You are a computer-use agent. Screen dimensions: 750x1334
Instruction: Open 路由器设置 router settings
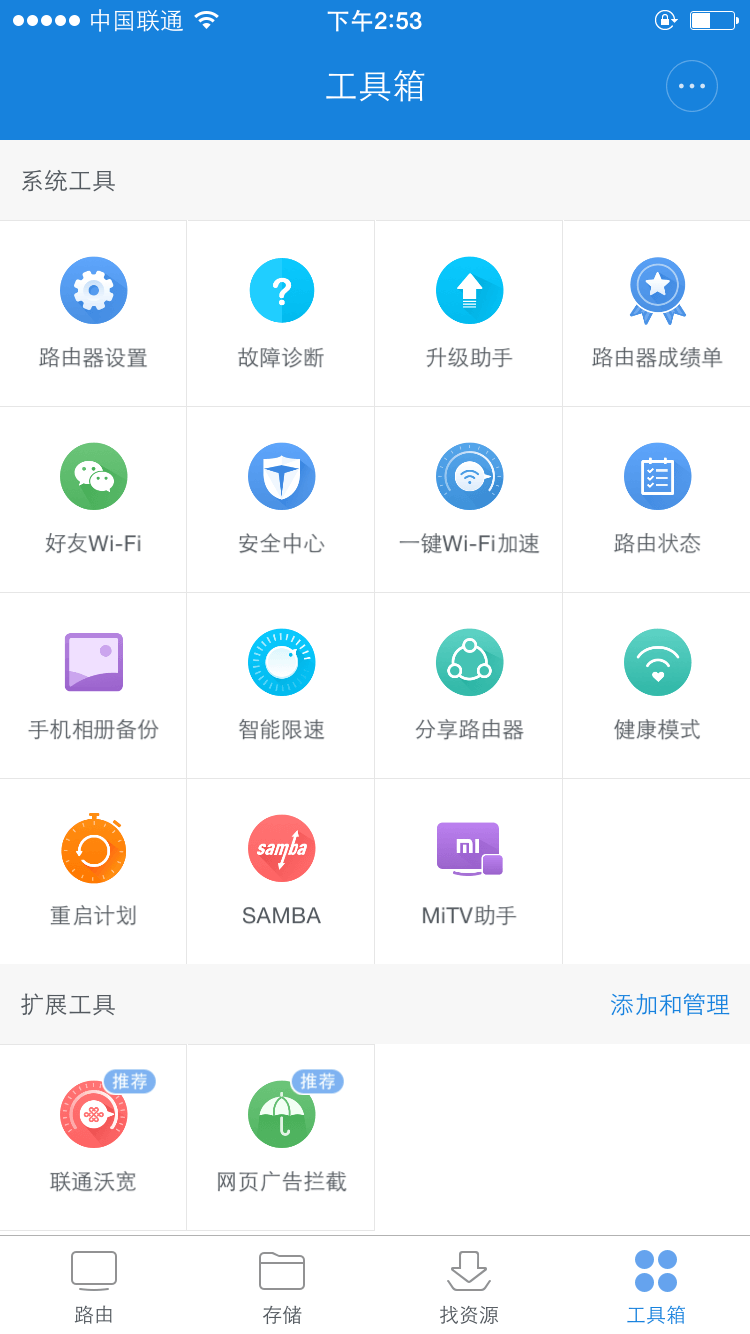coord(93,312)
